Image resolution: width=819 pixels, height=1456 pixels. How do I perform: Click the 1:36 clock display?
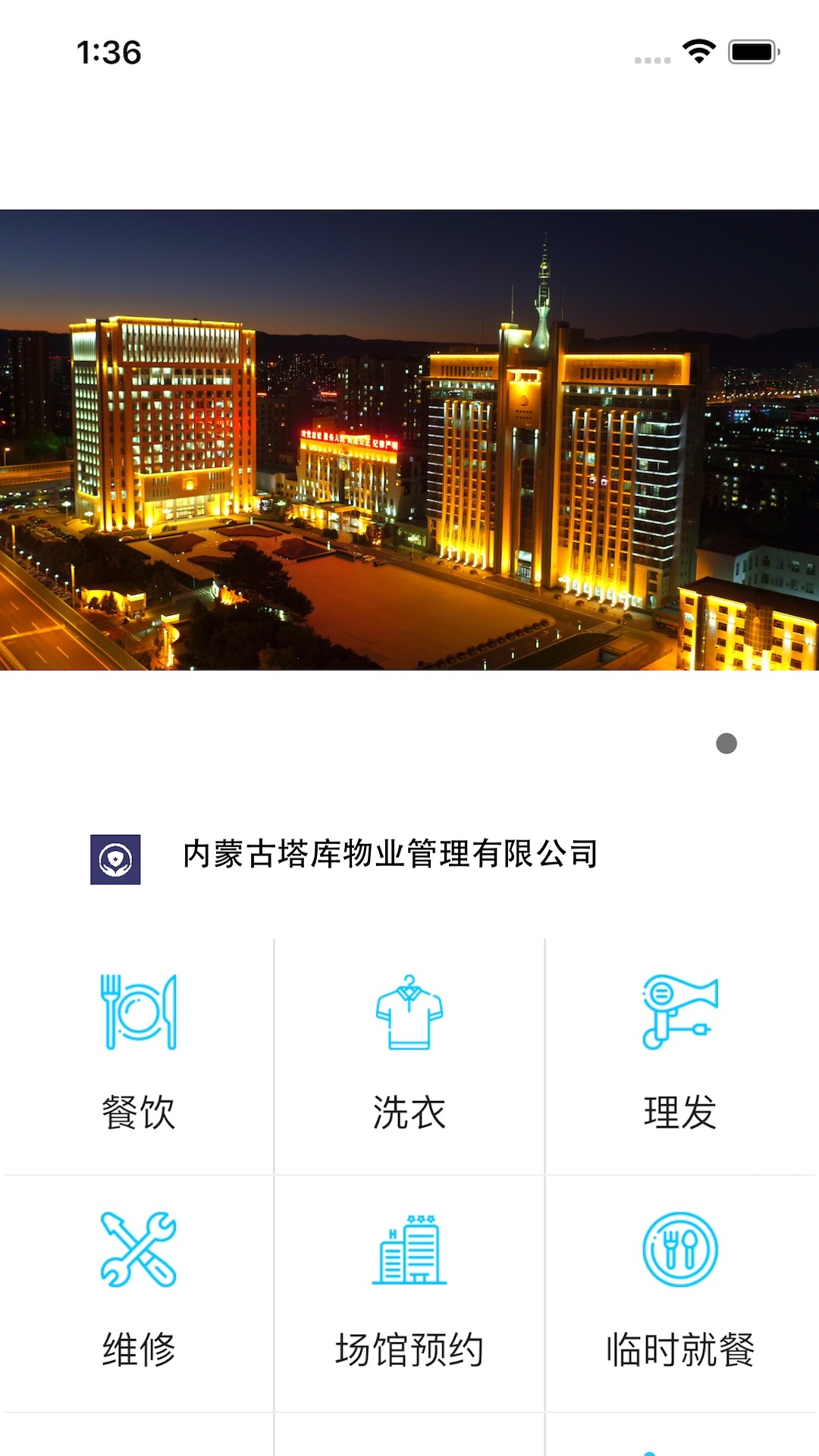pyautogui.click(x=108, y=52)
